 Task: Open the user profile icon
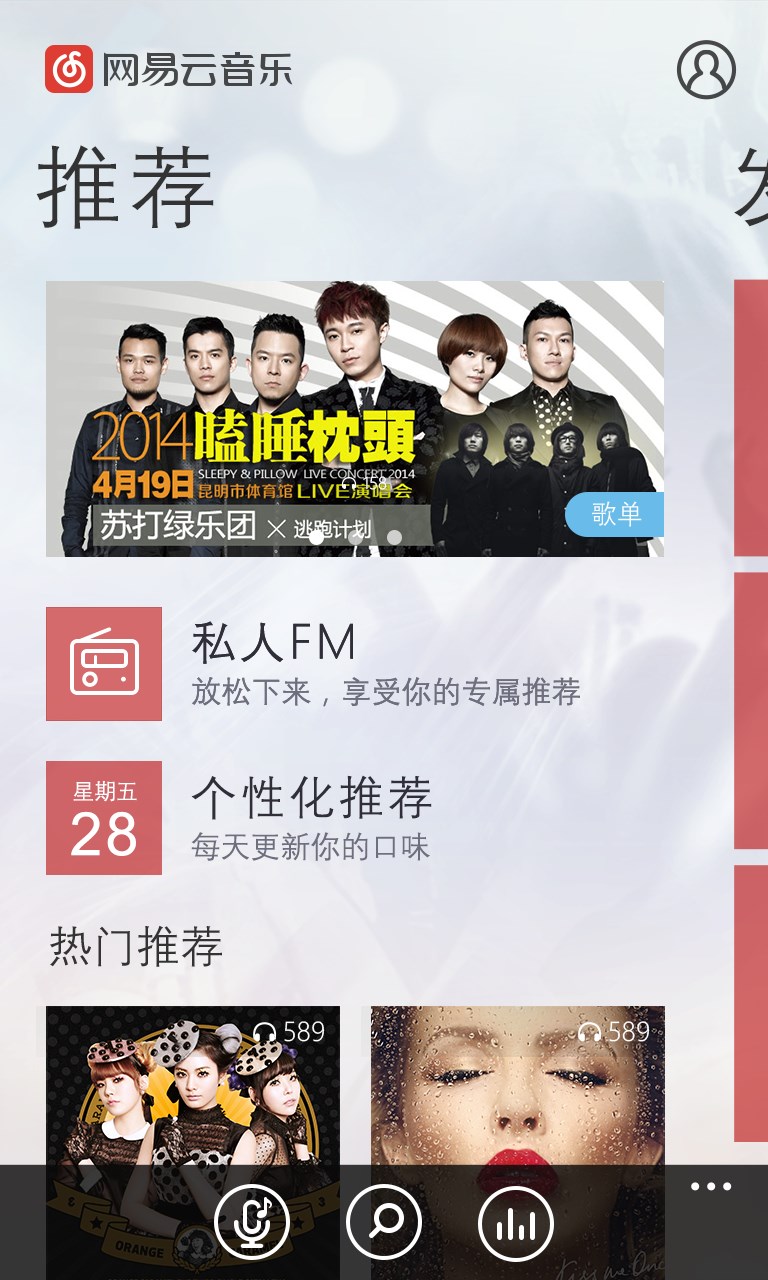tap(706, 70)
